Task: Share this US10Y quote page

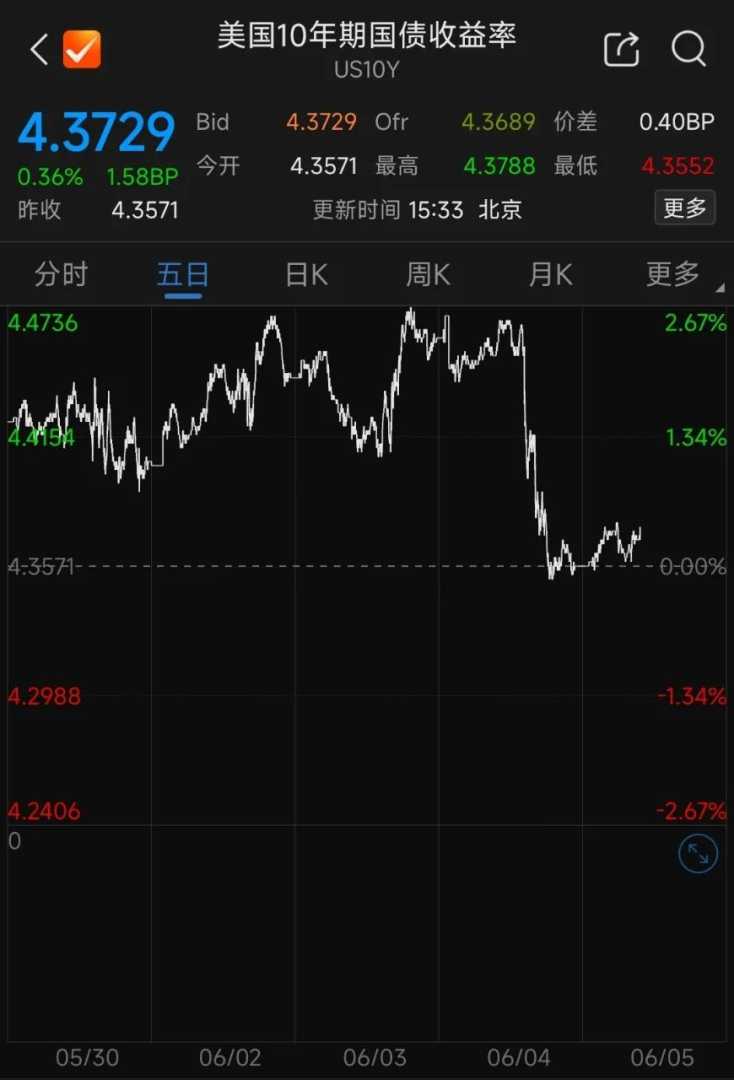Action: click(x=621, y=49)
